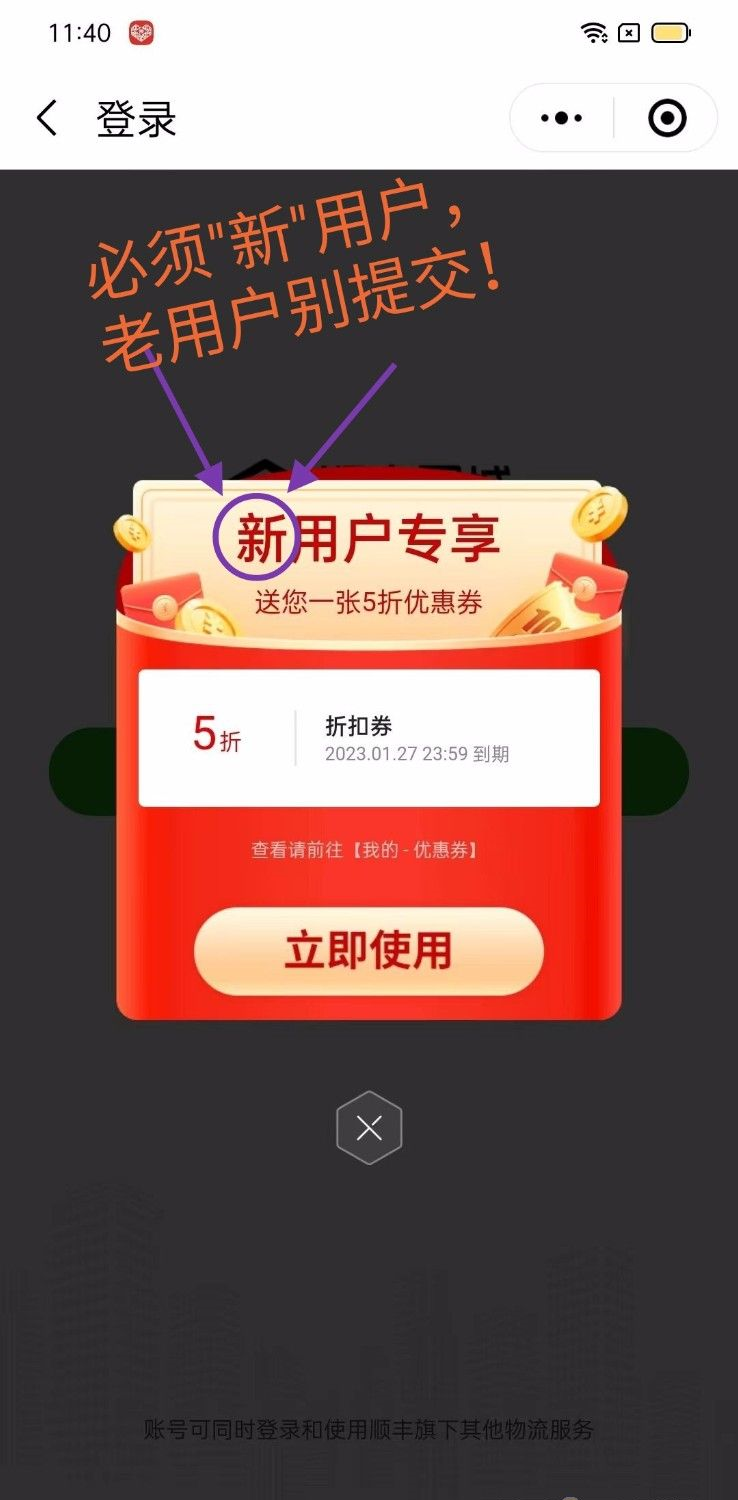
Task: Open the mini program more-options menu
Action: pos(561,118)
